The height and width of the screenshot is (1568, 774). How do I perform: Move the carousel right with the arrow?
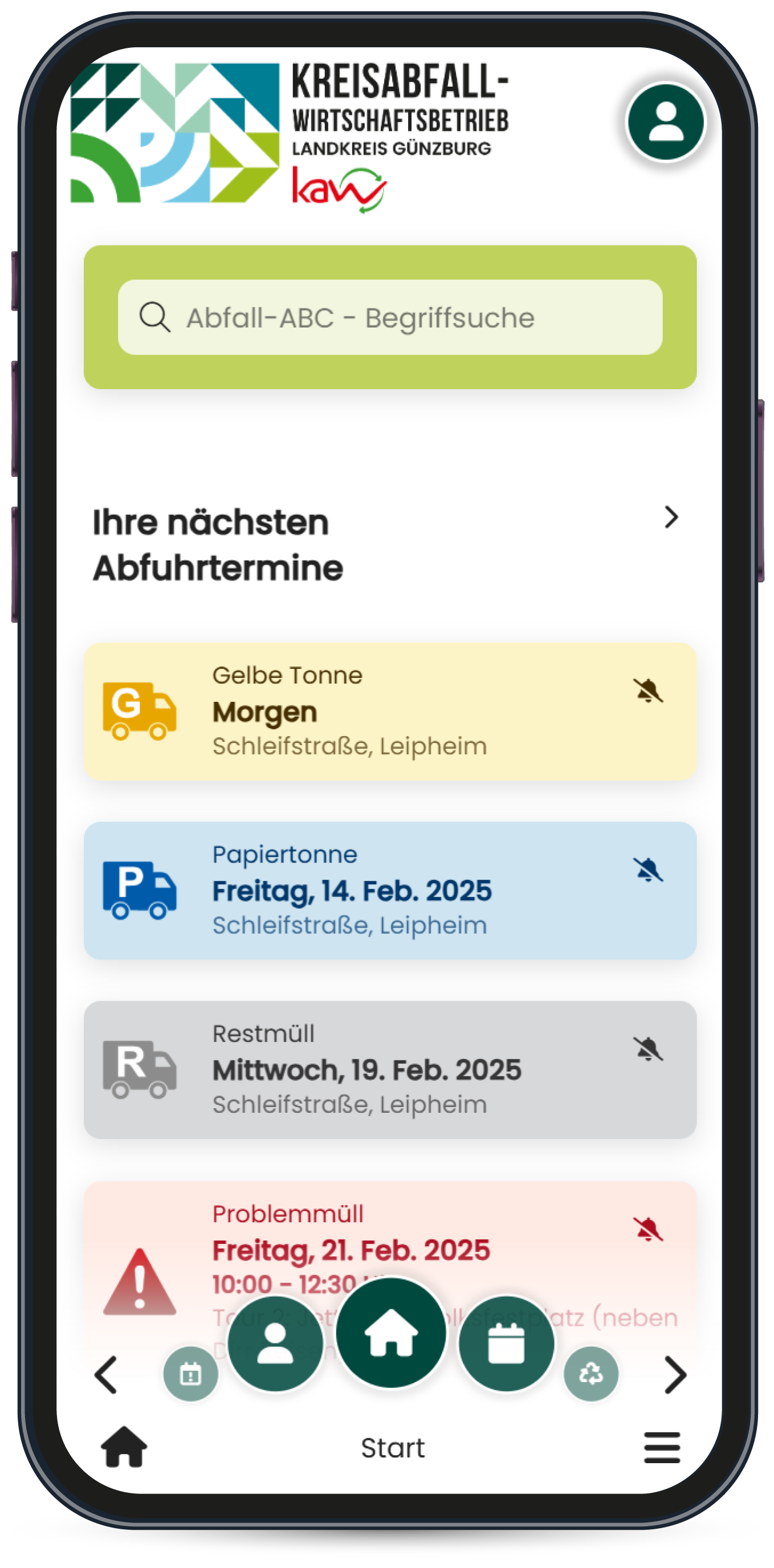click(675, 1374)
